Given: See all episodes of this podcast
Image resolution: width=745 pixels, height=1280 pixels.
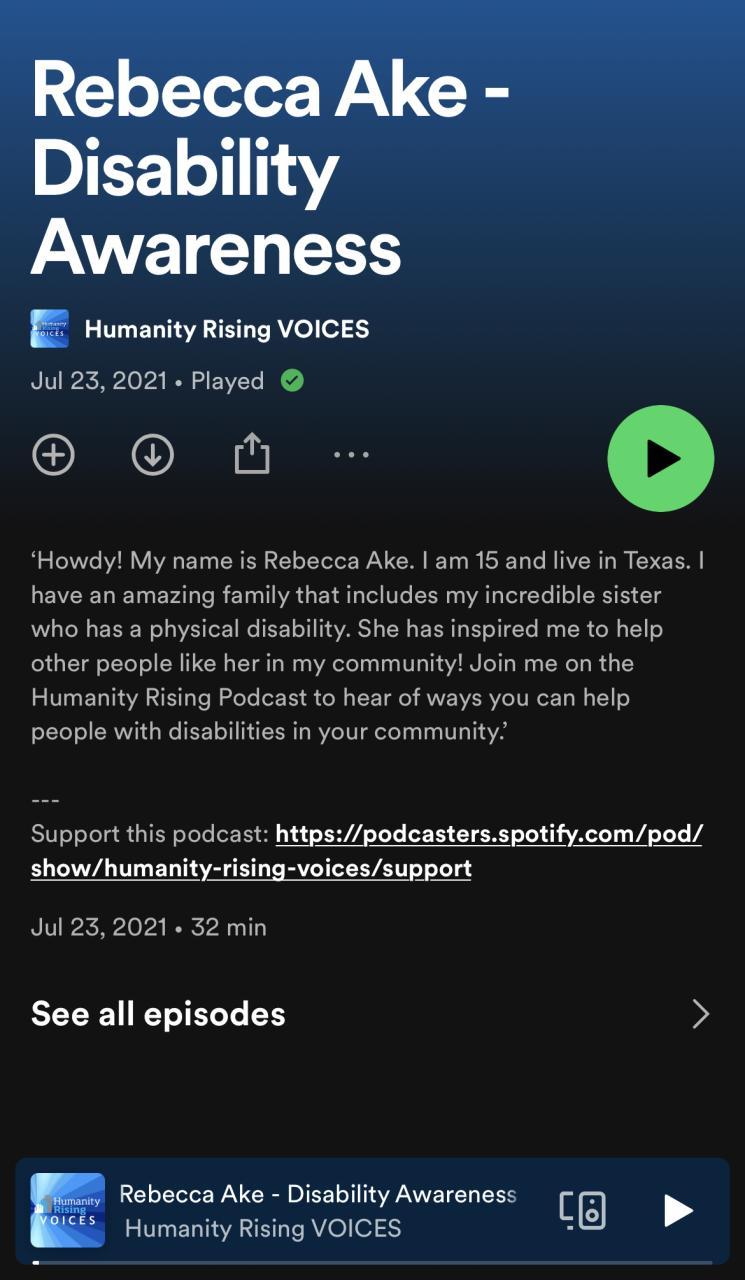Looking at the screenshot, I should click(370, 1014).
